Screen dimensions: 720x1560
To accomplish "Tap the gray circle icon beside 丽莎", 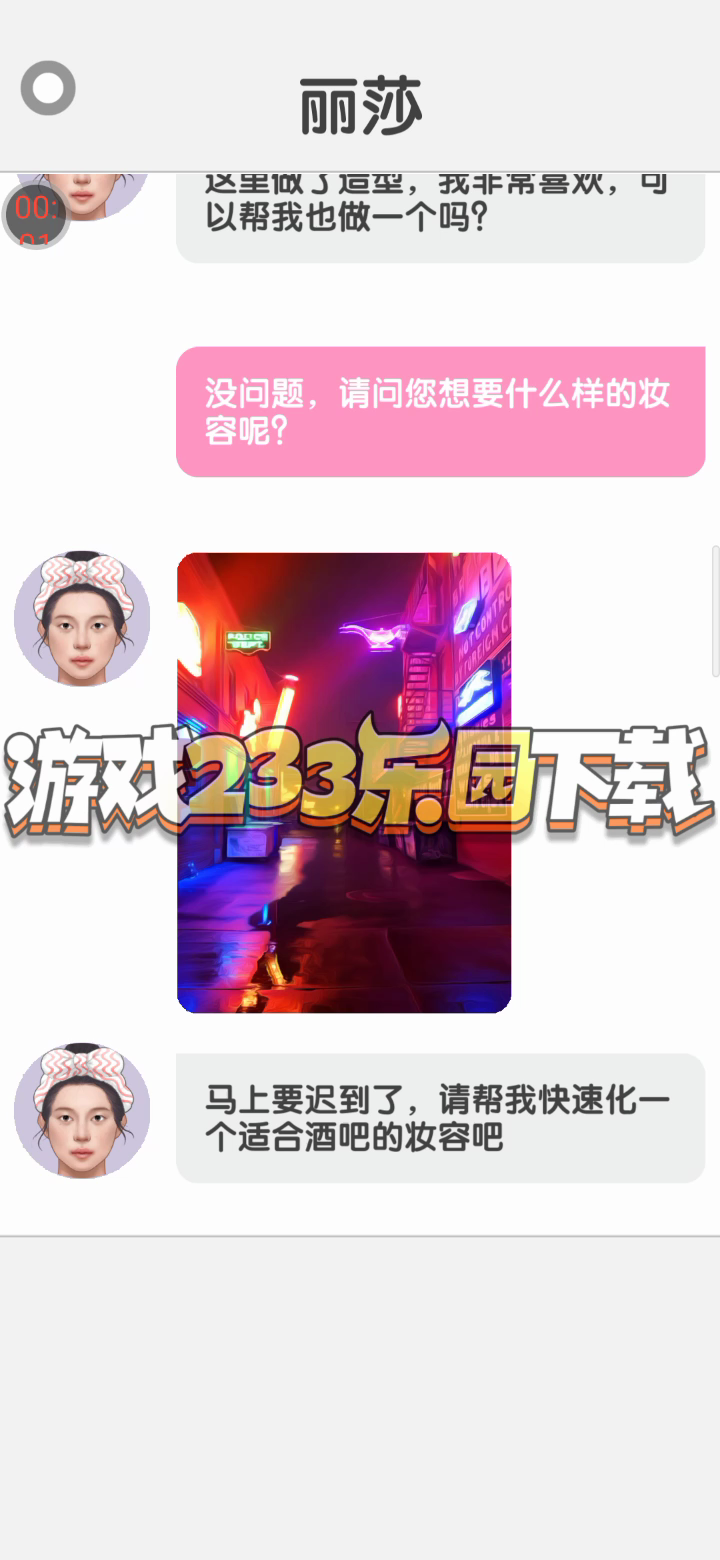I will 48,88.
